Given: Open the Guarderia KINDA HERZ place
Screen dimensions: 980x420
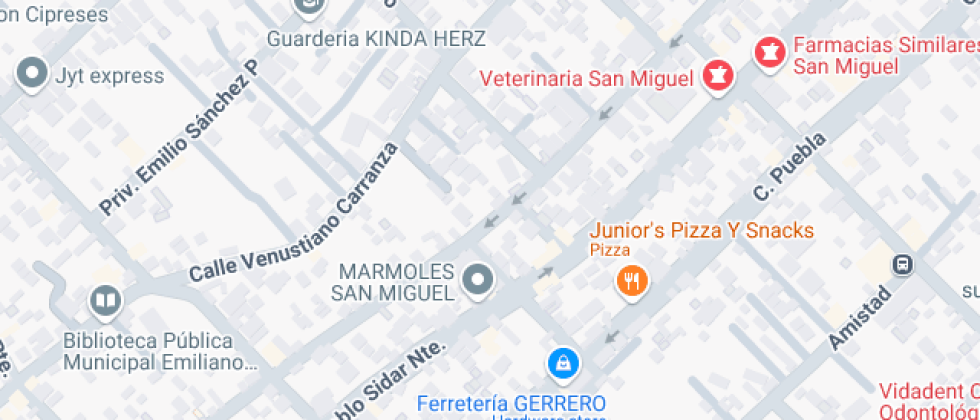Looking at the screenshot, I should click(x=310, y=8).
